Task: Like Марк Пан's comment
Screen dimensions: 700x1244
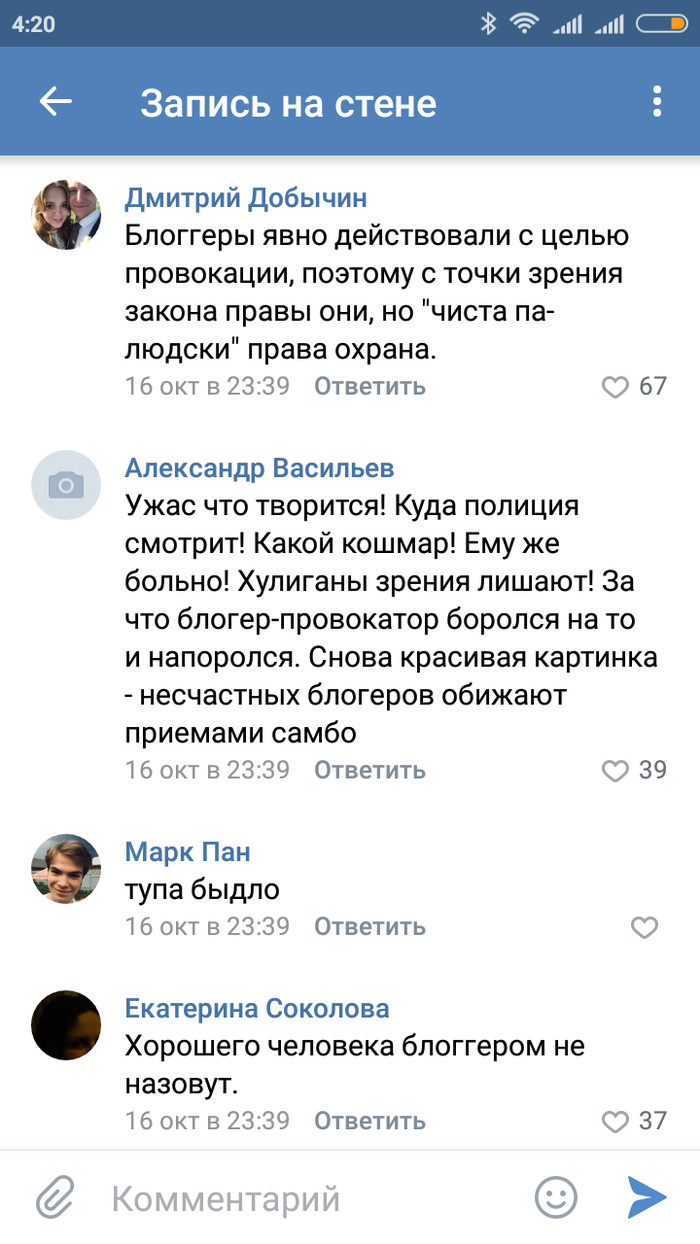Action: (x=645, y=928)
